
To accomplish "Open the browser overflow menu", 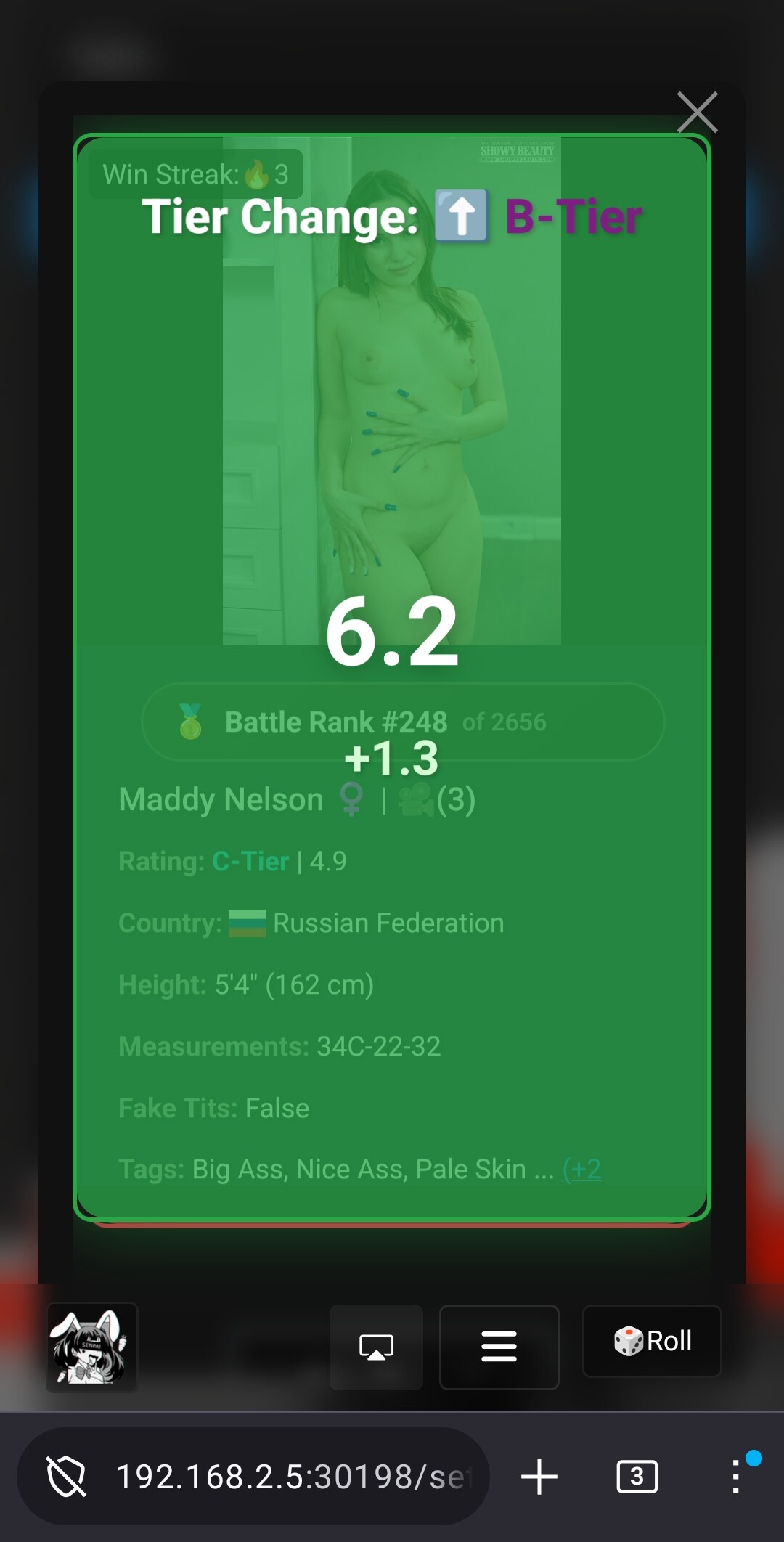I will (736, 1476).
